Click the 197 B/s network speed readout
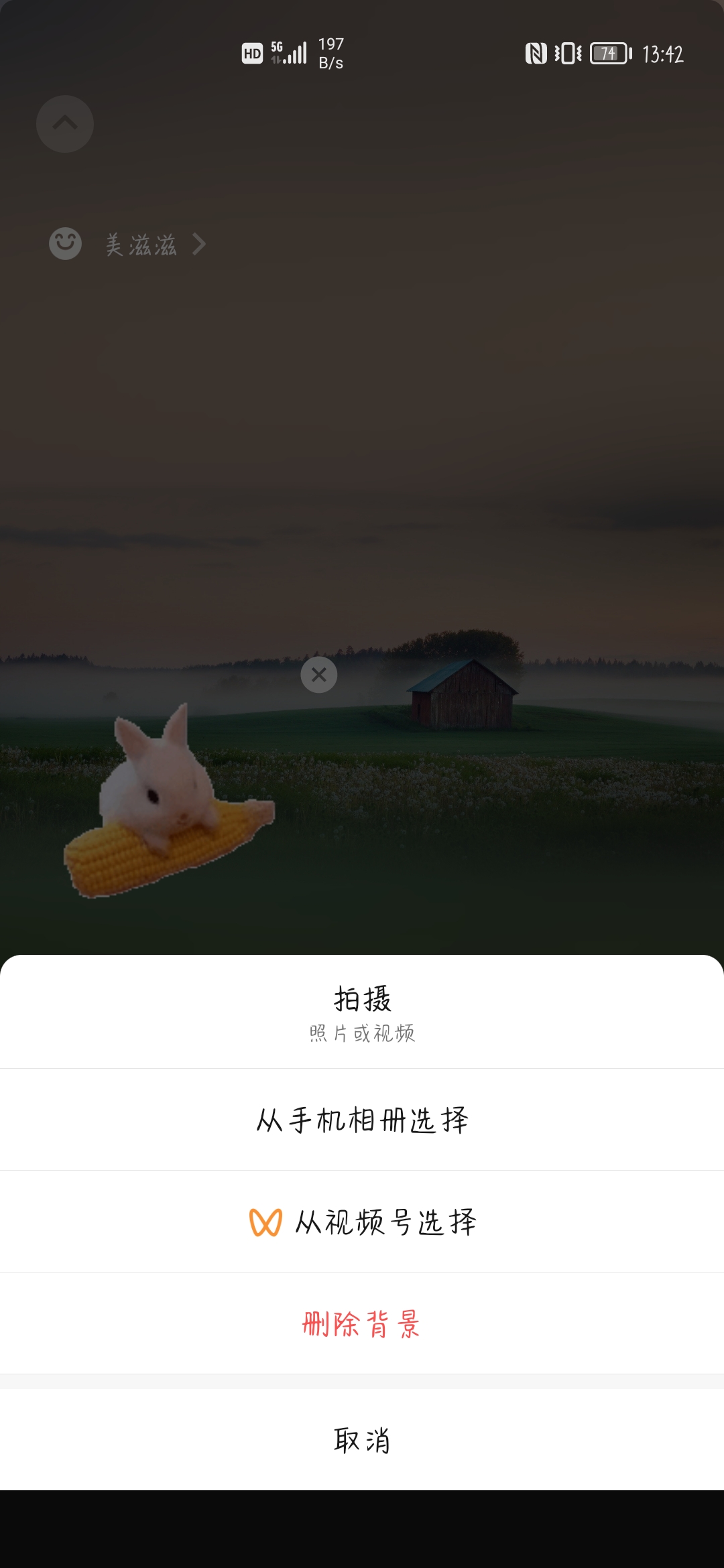The image size is (724, 1568). click(330, 54)
